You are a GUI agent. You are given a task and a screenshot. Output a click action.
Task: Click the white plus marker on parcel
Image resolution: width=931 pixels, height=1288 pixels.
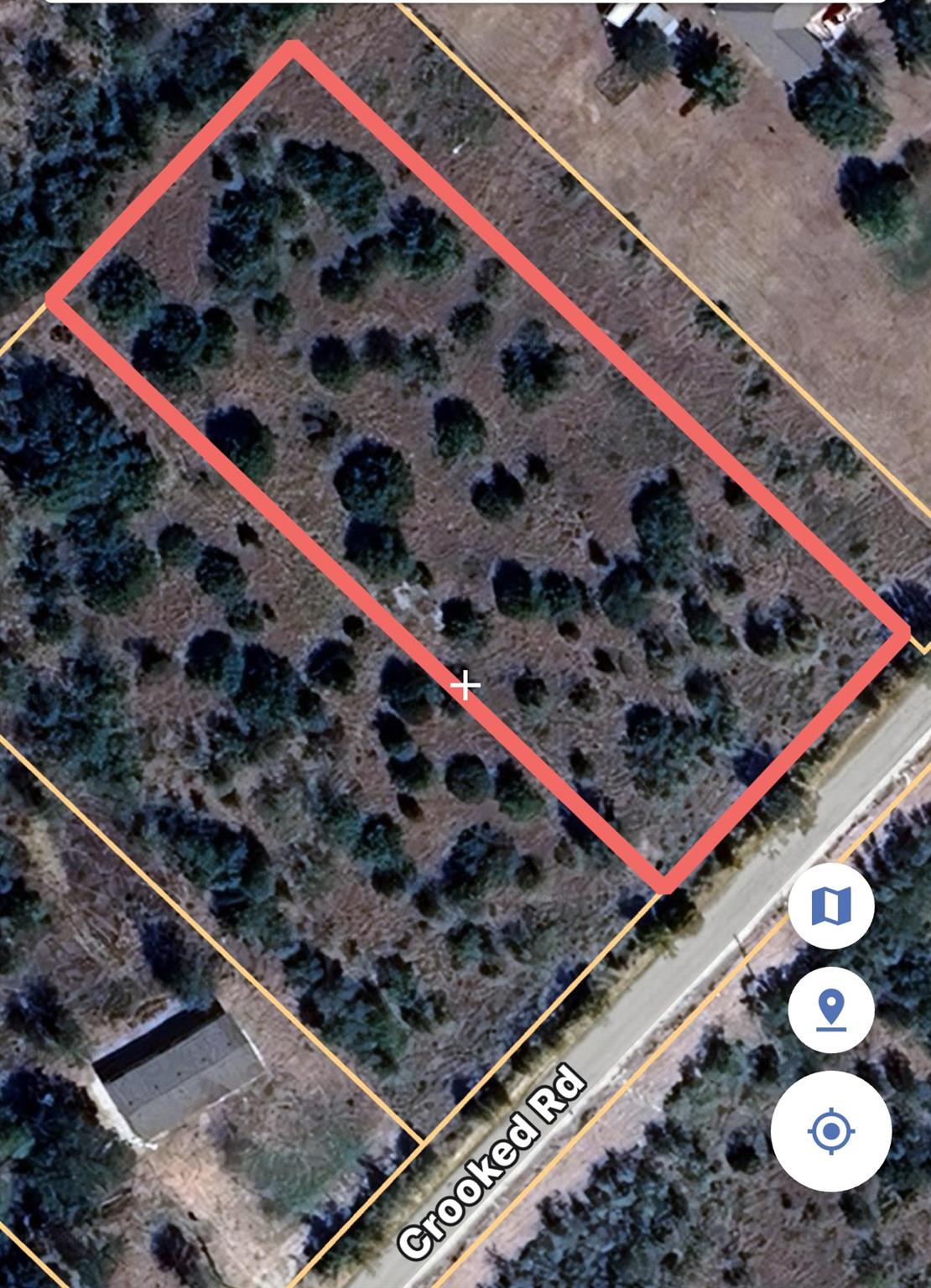point(466,686)
